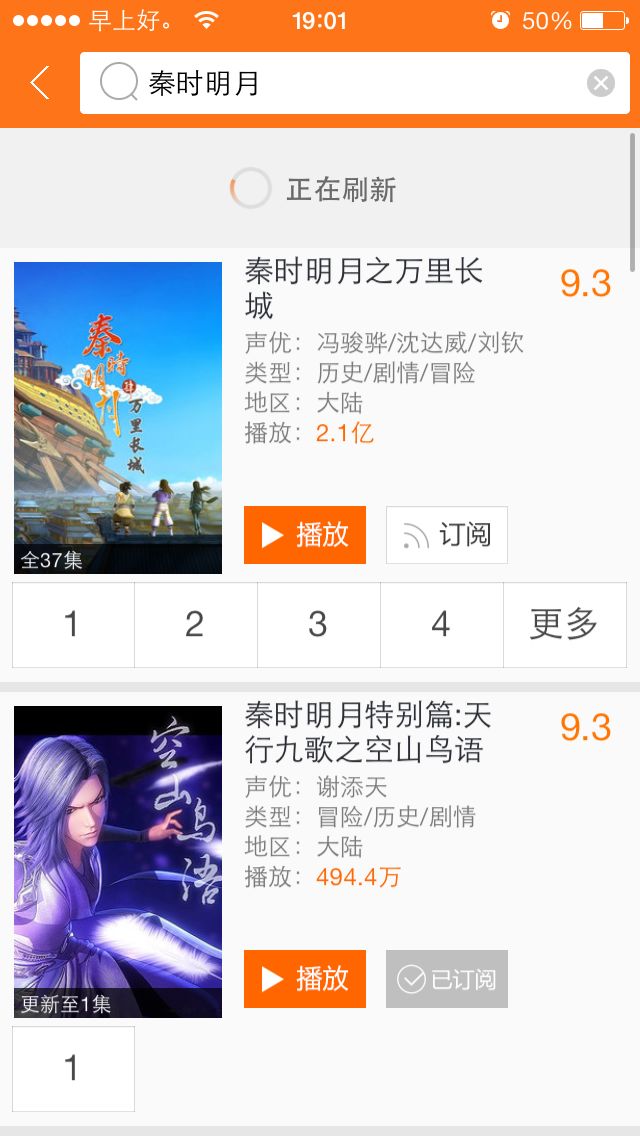This screenshot has height=1136, width=640.
Task: Play 天行九歌之空山鸟语
Action: [x=305, y=979]
